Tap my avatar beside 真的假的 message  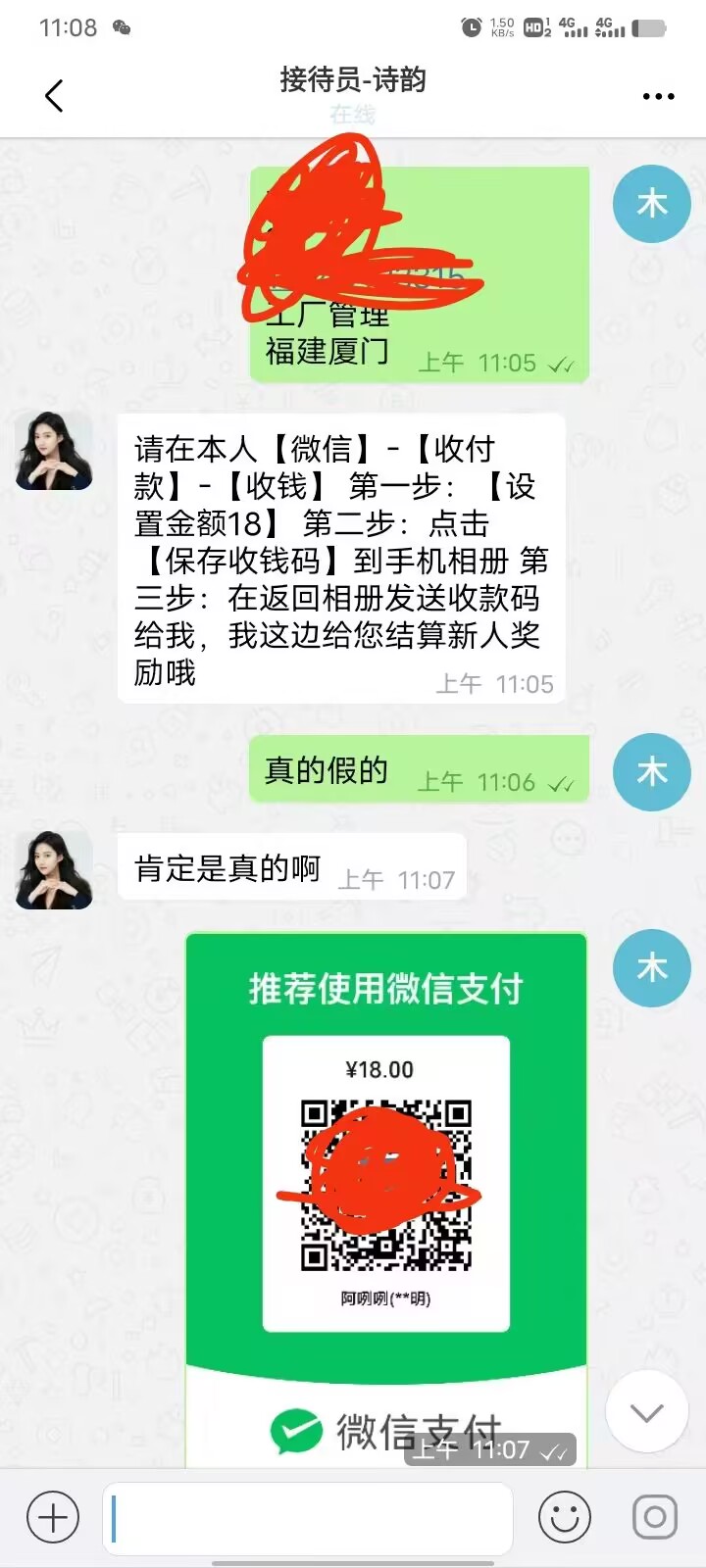[x=652, y=771]
